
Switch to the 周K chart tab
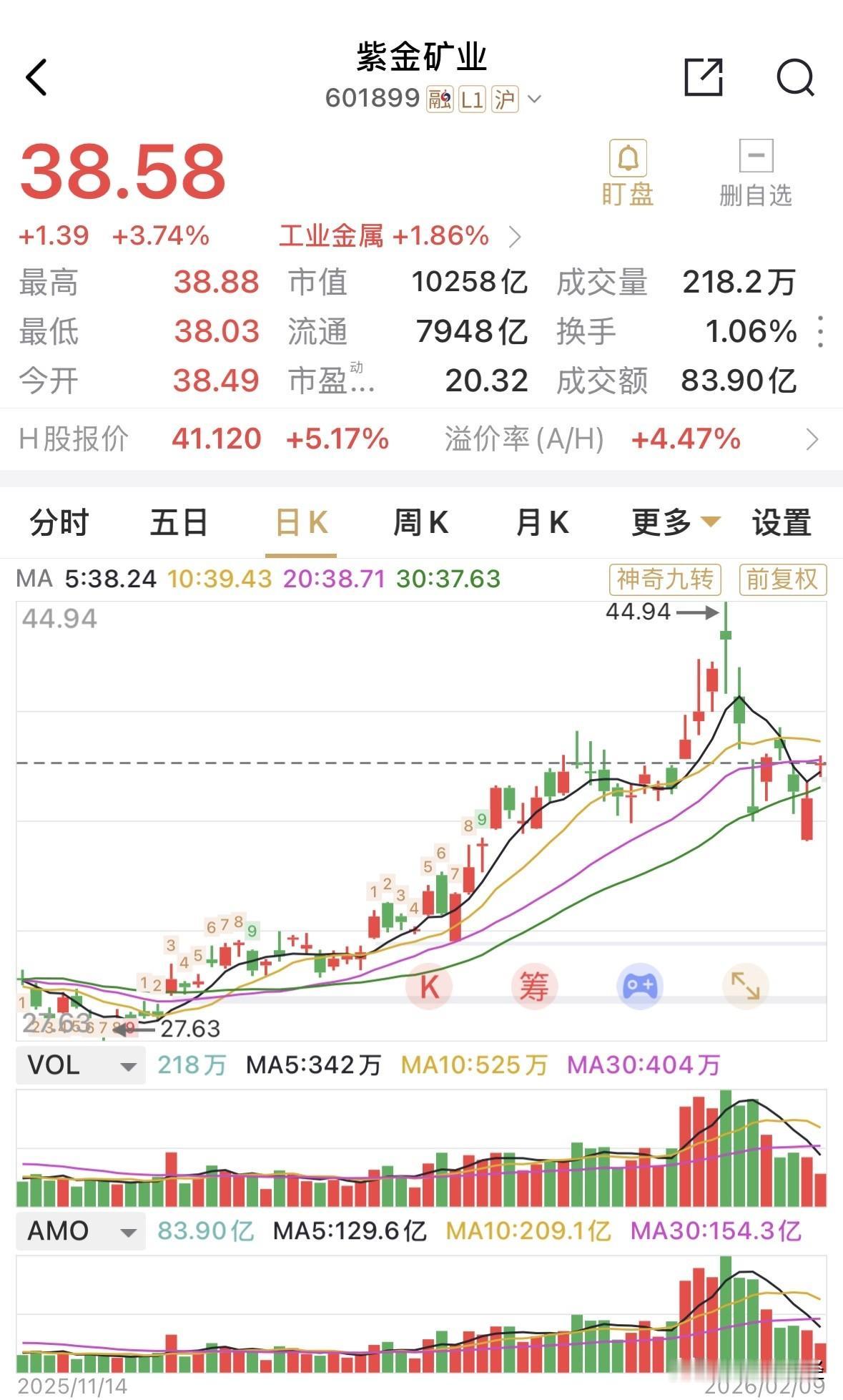pos(421,523)
